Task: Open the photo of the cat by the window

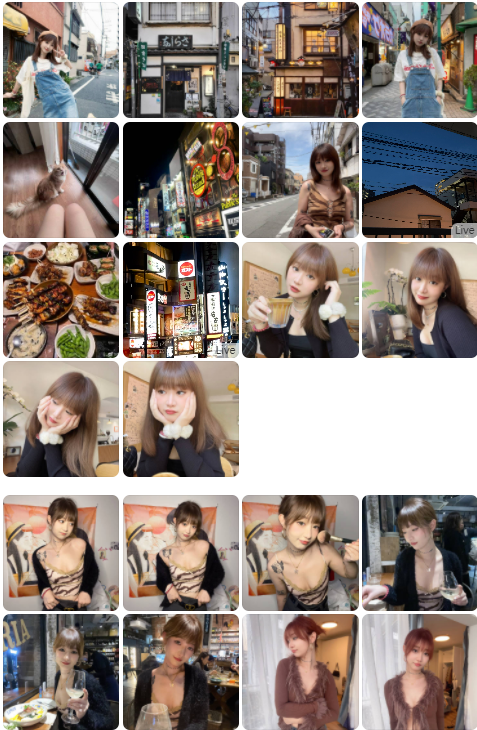Action: pos(61,180)
